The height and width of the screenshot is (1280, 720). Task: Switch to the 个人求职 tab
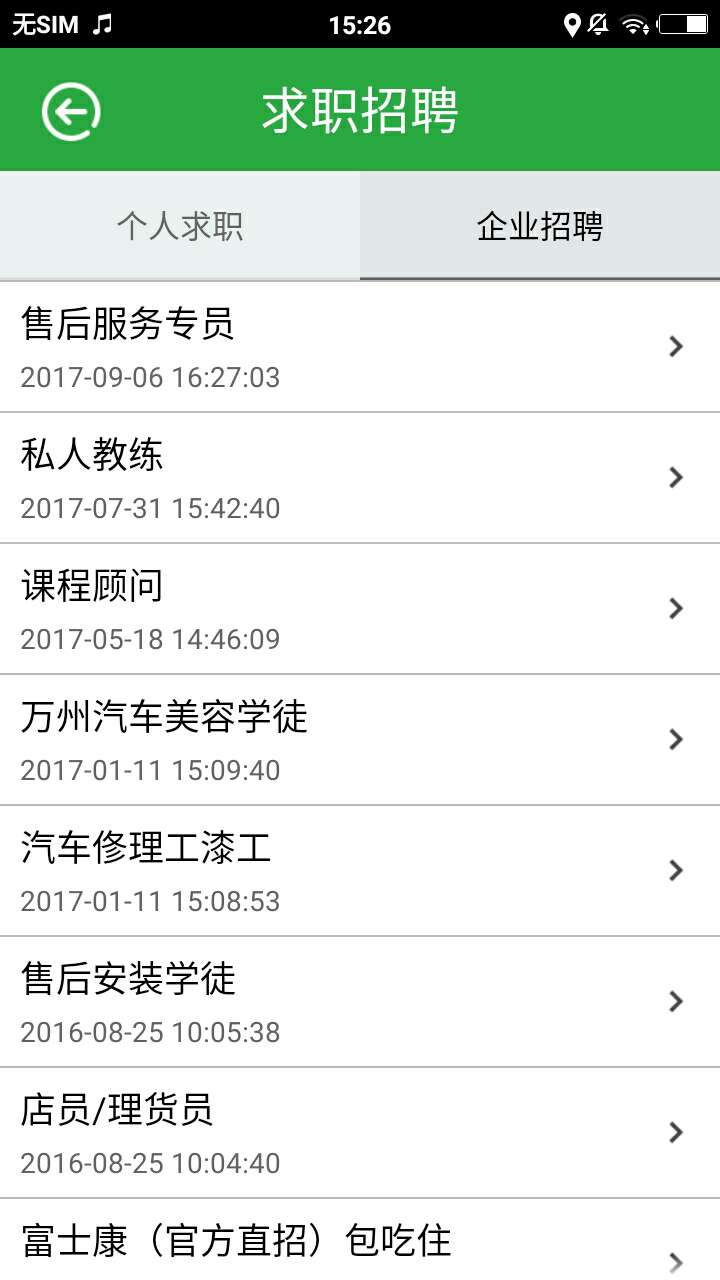tap(180, 226)
